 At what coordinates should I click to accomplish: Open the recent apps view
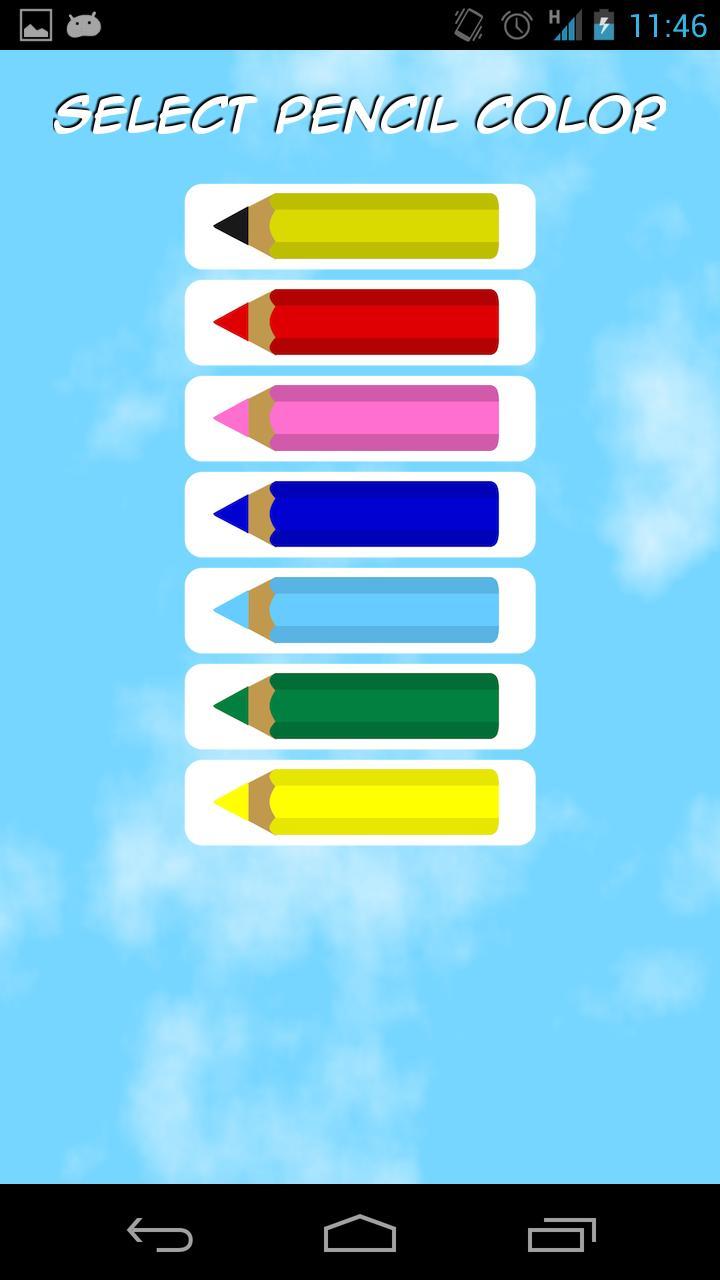coord(561,1234)
